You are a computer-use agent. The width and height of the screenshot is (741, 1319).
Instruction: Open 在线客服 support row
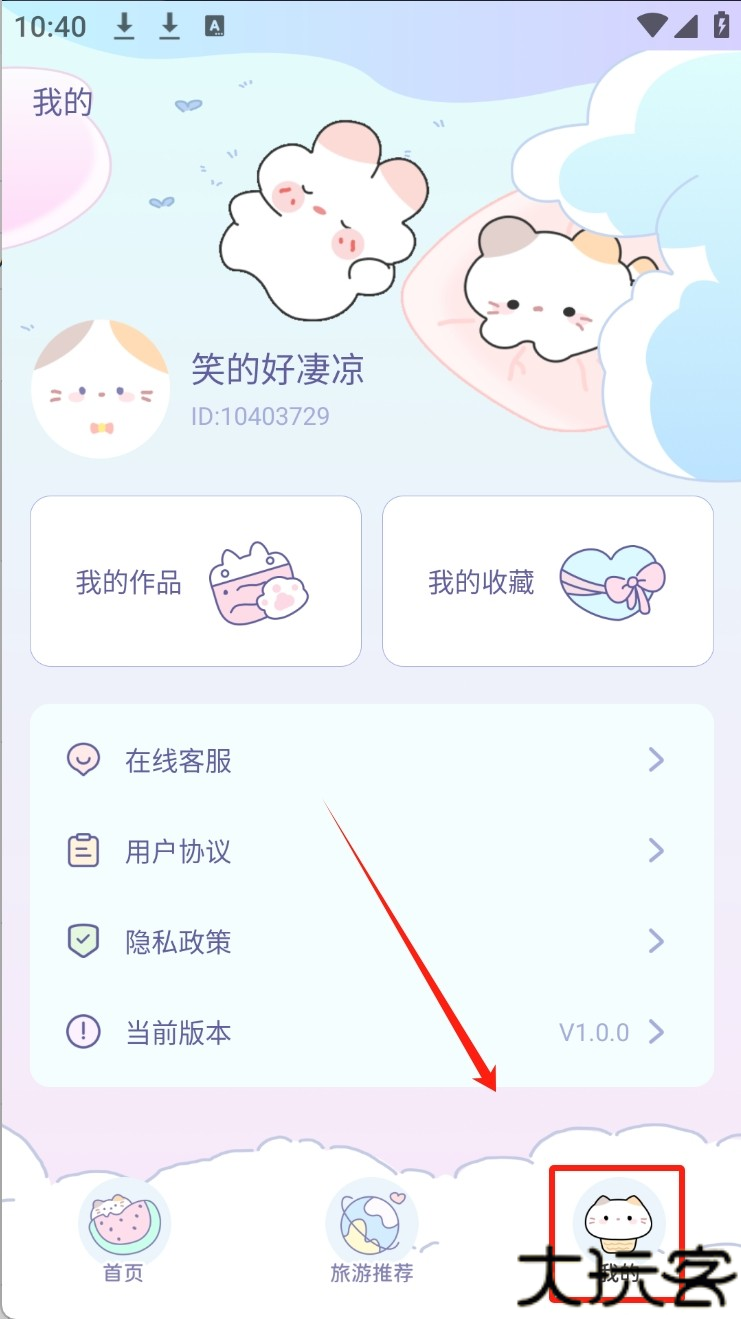[x=370, y=761]
